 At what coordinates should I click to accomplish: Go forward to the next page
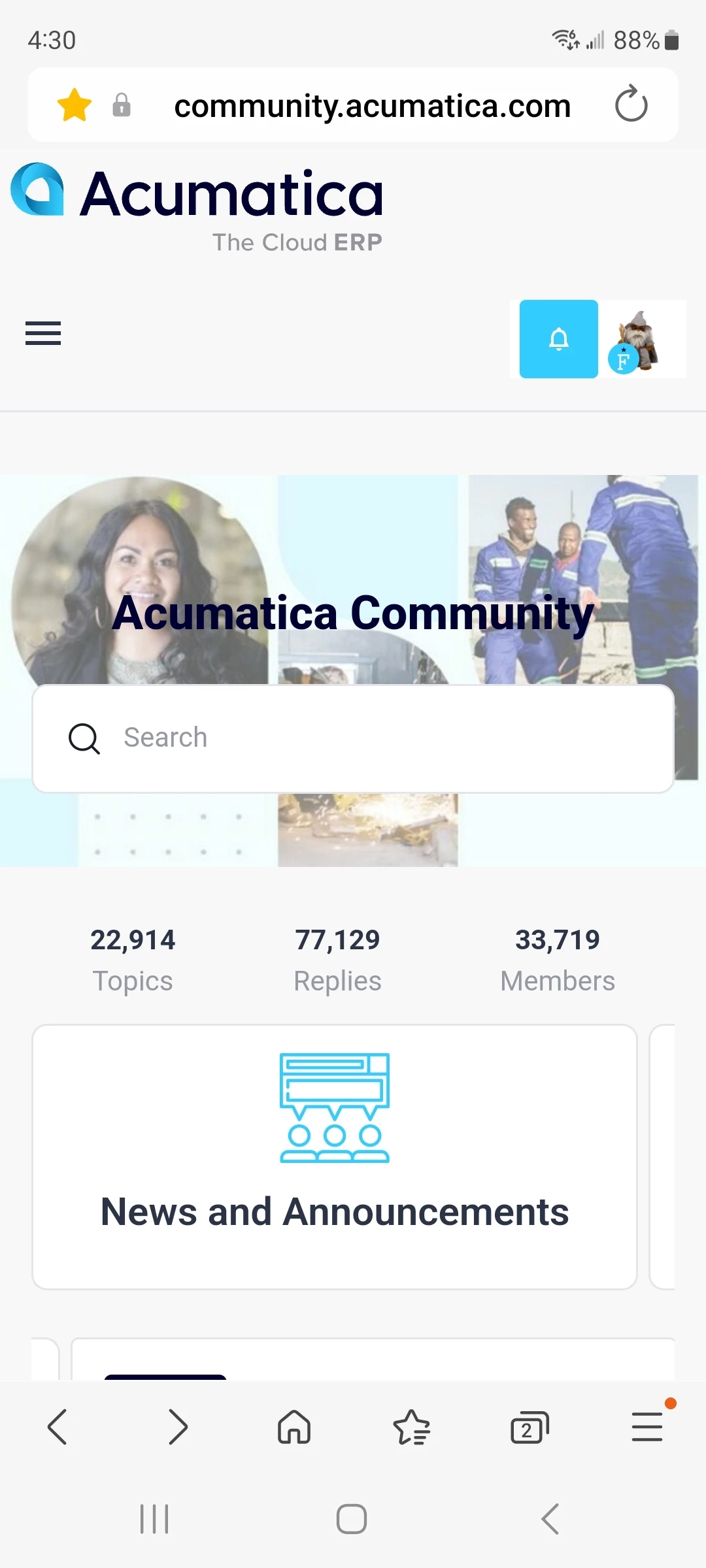coord(177,1427)
